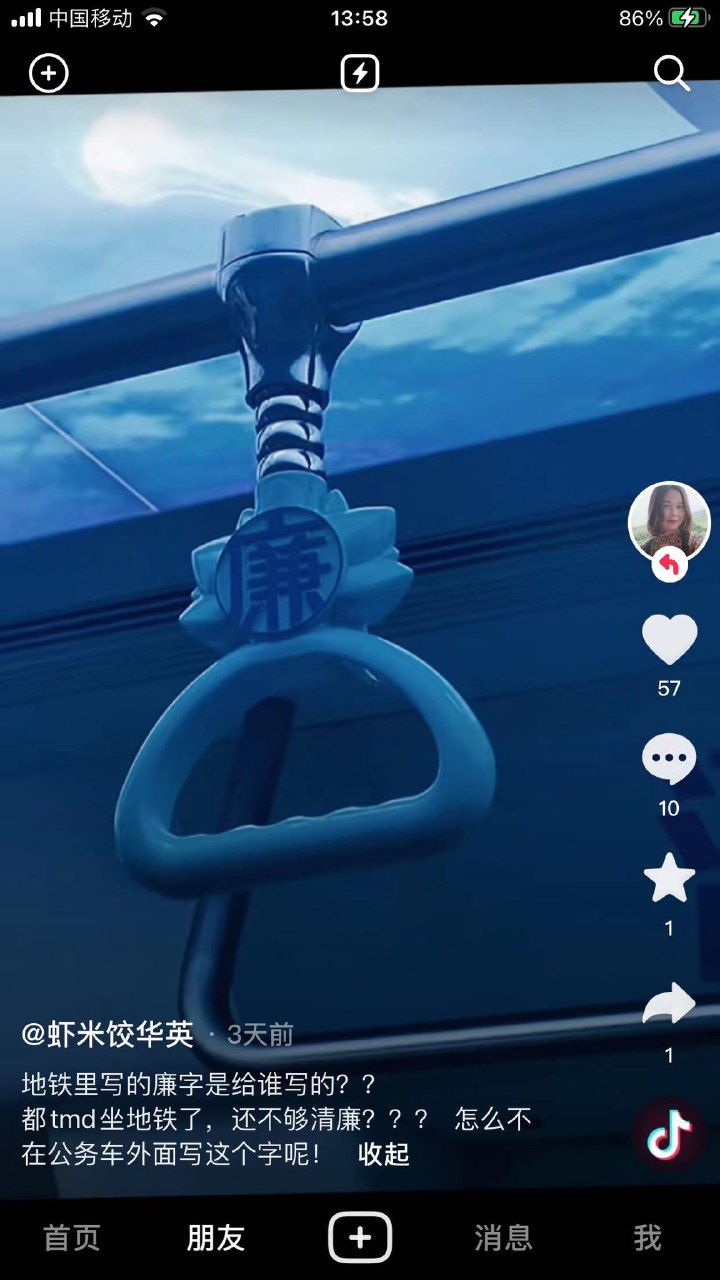Image resolution: width=720 pixels, height=1280 pixels.
Task: Collapse the caption with 收起
Action: (x=384, y=1154)
